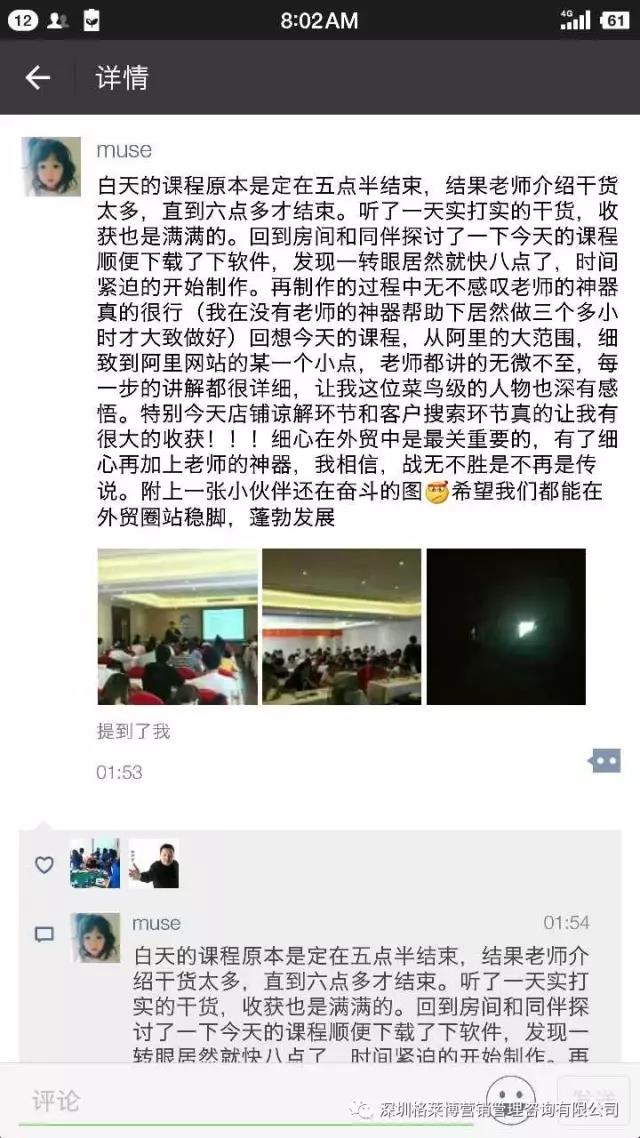Open muse's profile avatar at top
Viewport: 640px width, 1138px height.
50,166
